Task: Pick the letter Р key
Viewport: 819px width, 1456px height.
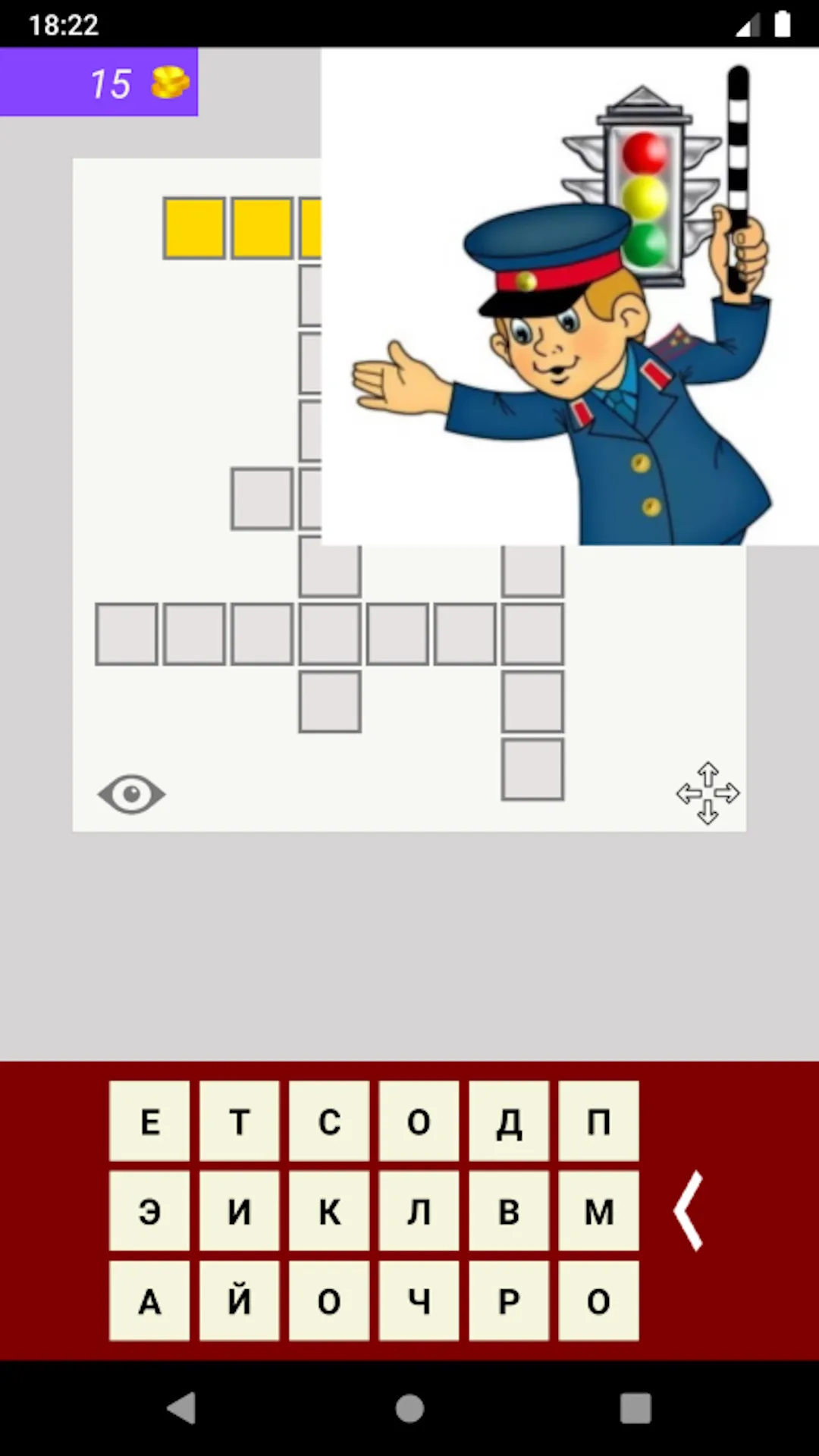Action: click(x=509, y=1301)
